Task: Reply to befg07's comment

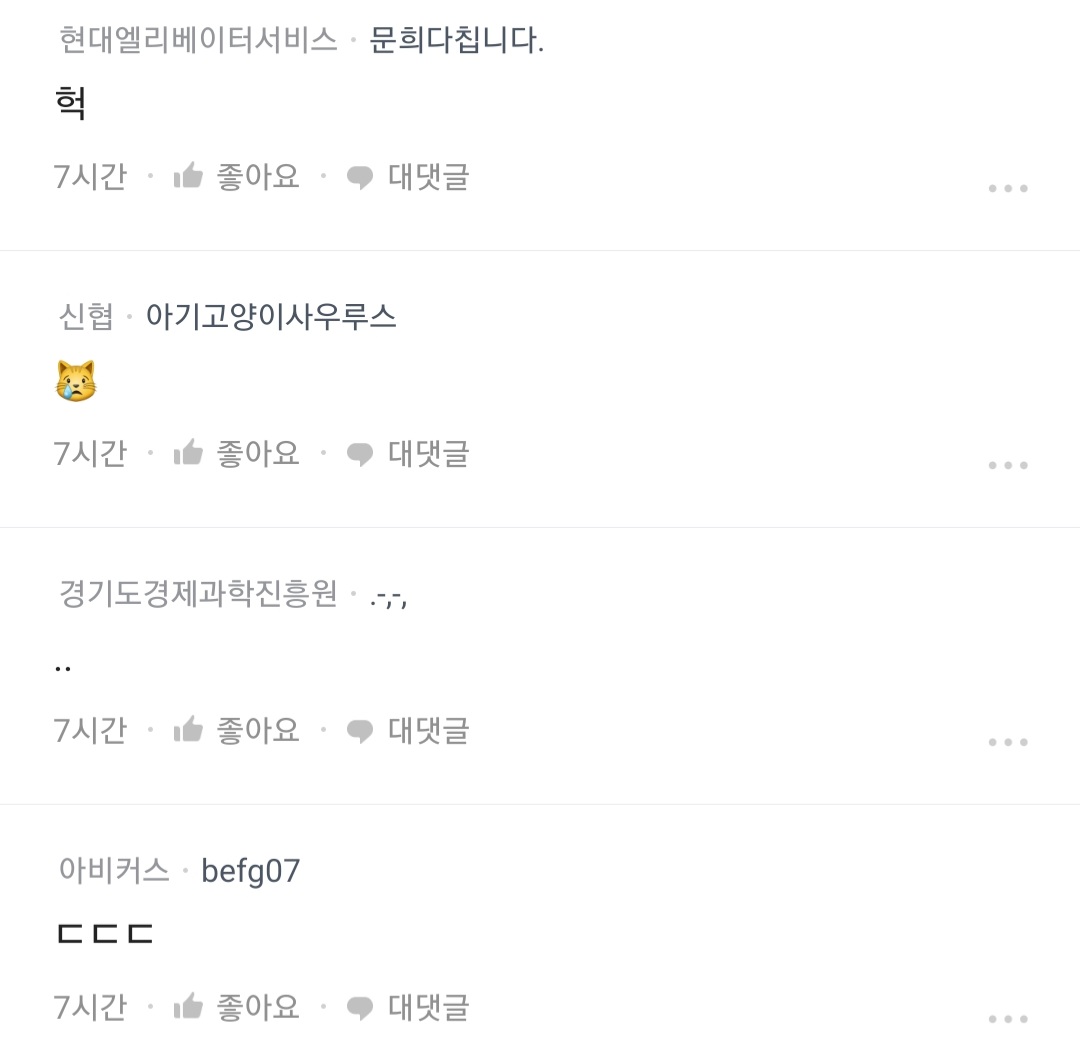Action: pyautogui.click(x=408, y=1007)
